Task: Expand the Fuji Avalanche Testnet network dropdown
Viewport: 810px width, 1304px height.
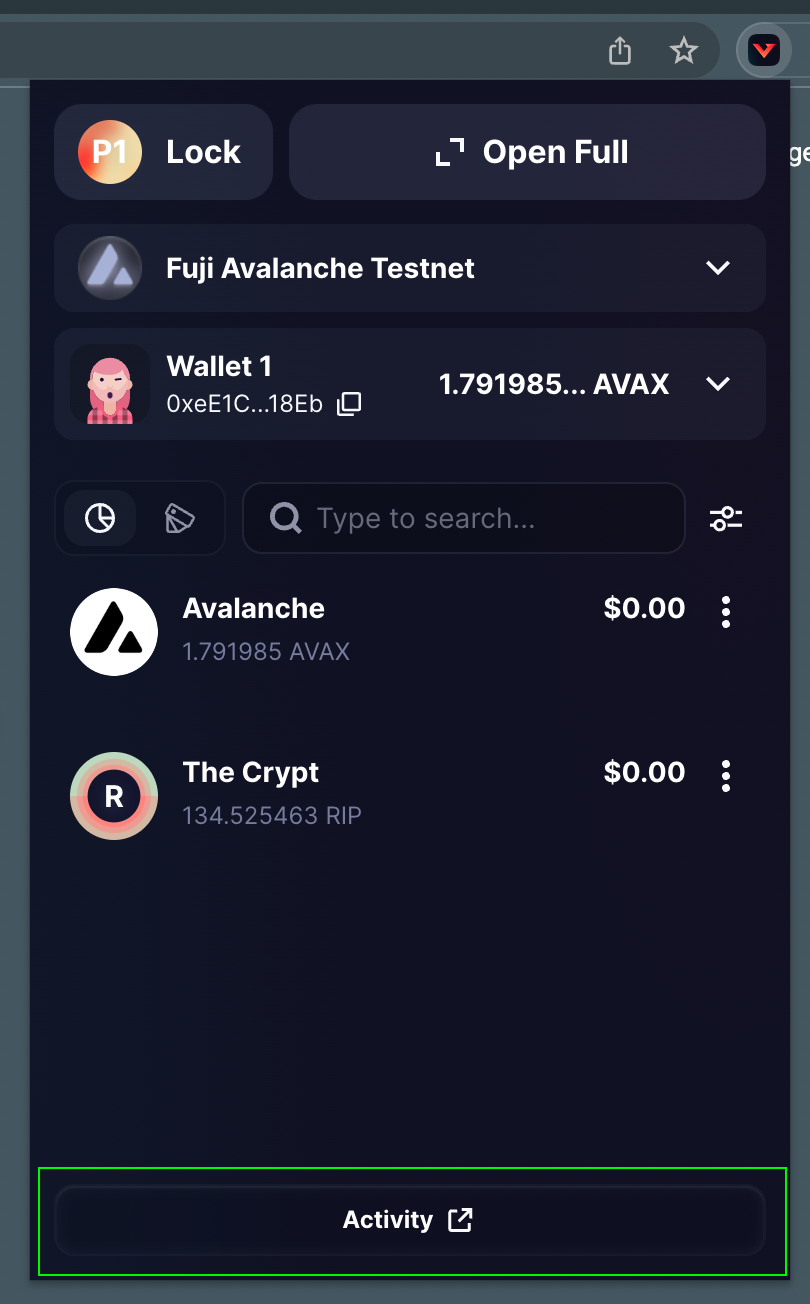Action: (x=717, y=268)
